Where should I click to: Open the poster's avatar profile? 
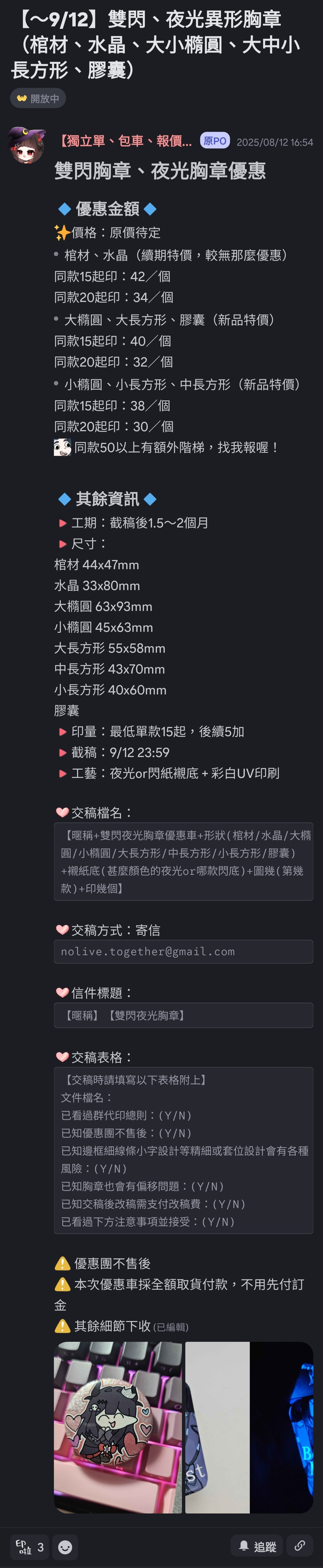[x=27, y=145]
